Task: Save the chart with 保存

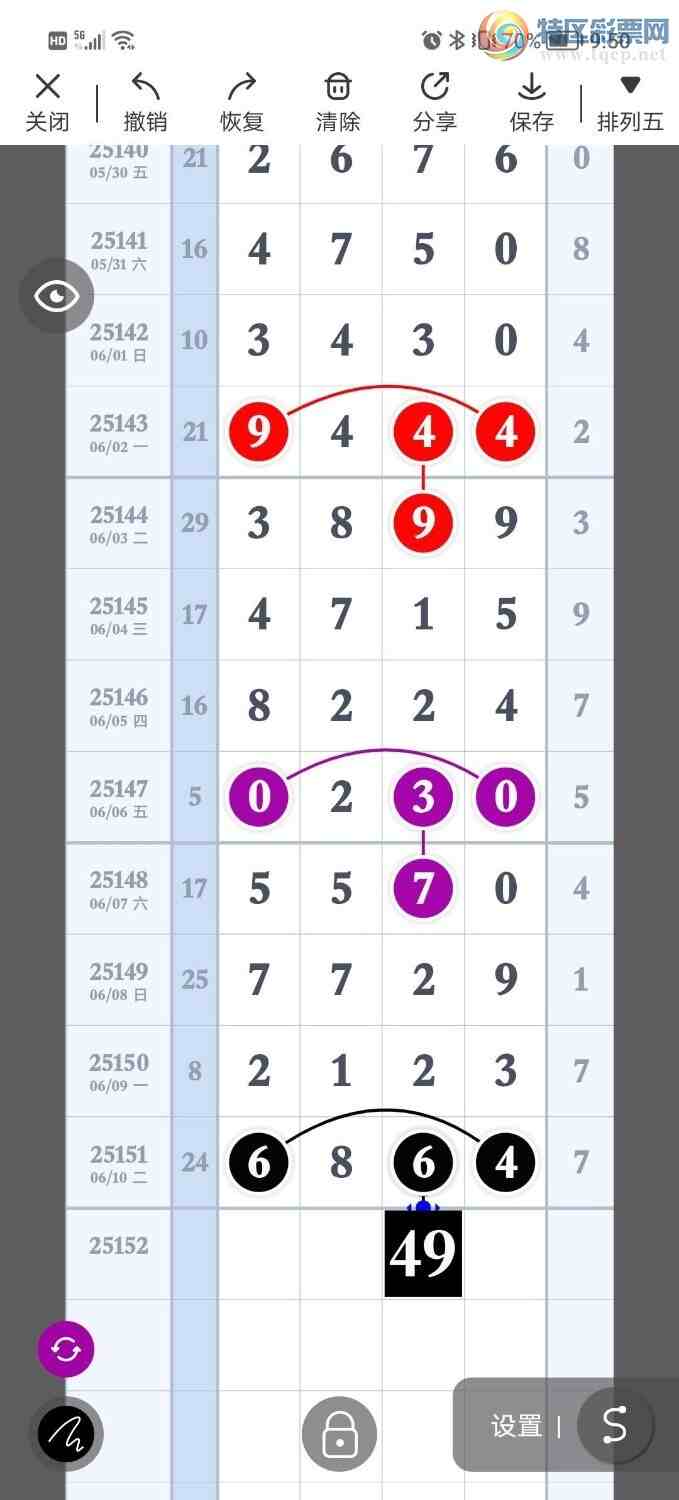Action: (531, 102)
